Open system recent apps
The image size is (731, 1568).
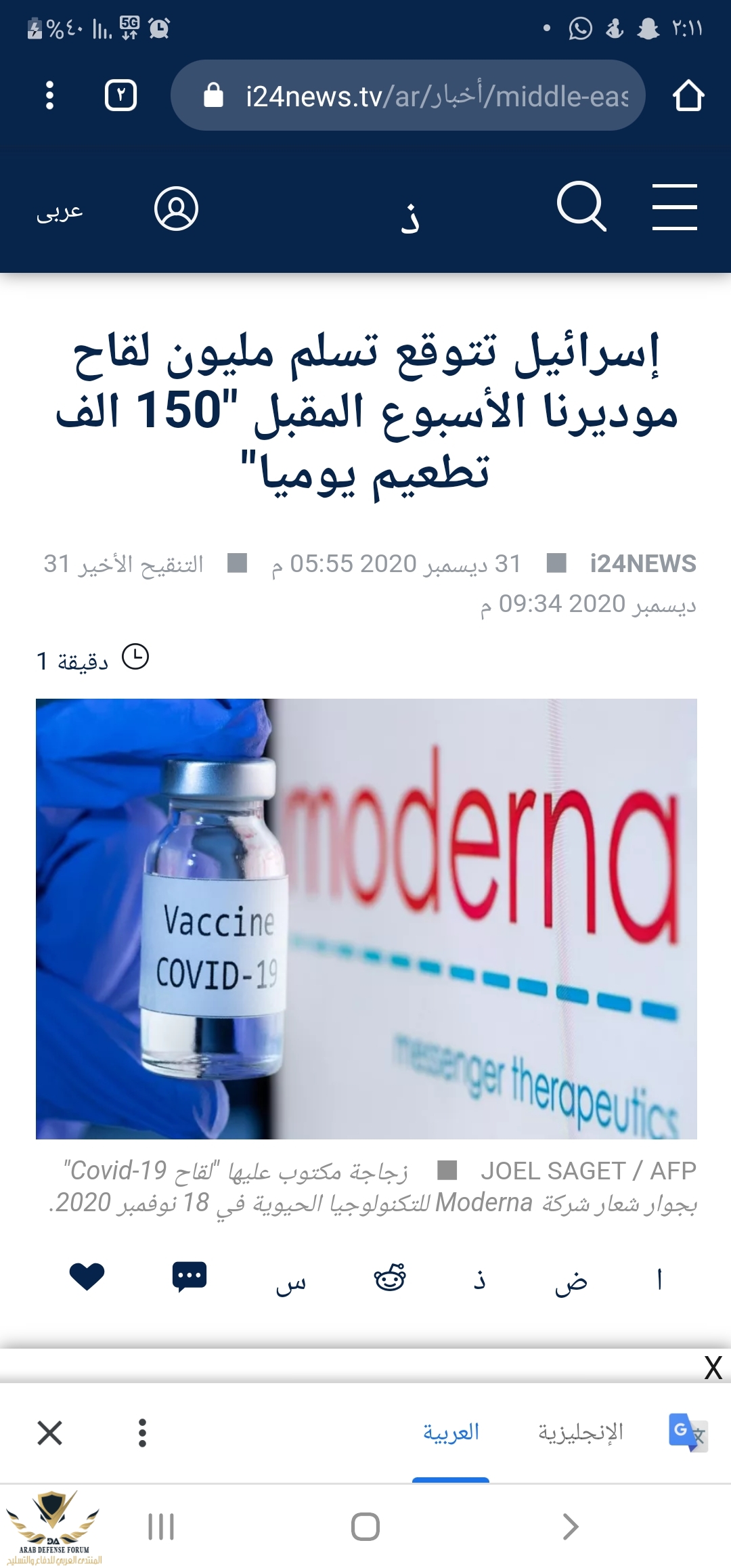(x=161, y=1527)
